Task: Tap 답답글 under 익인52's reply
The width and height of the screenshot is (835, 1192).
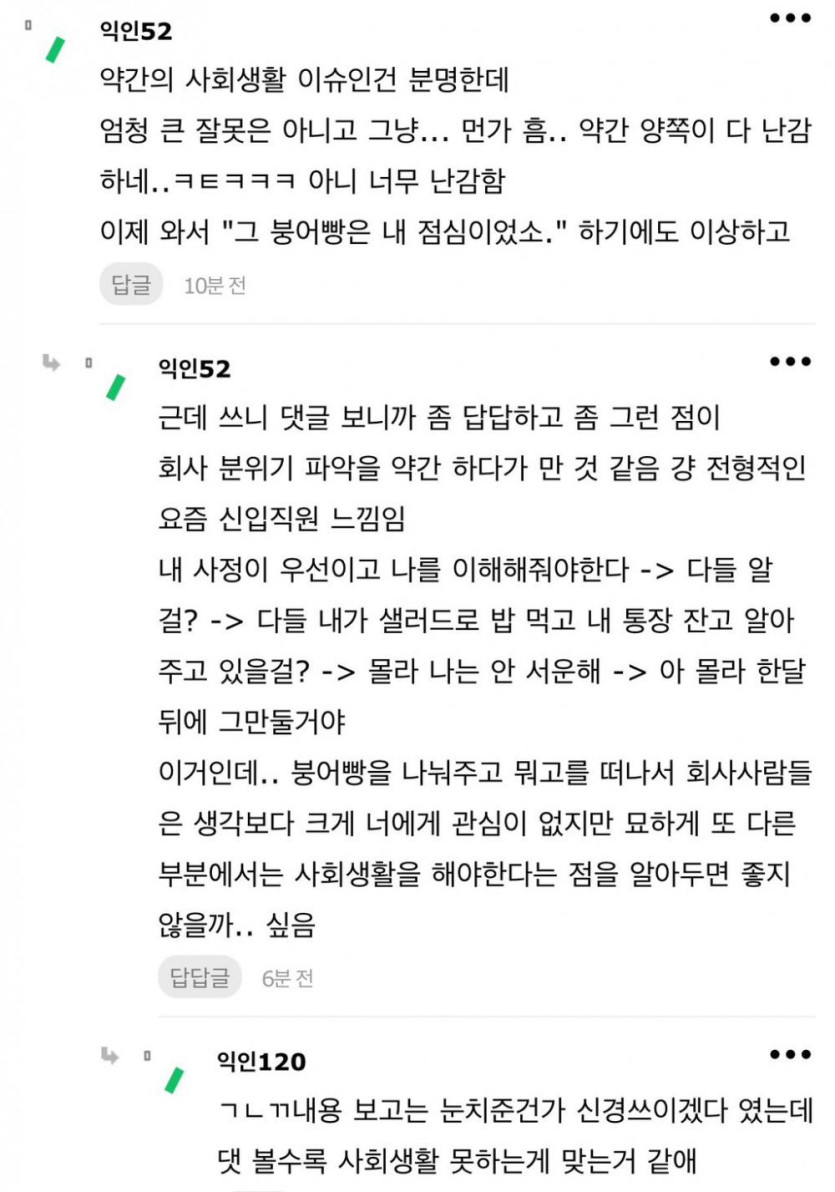Action: (199, 977)
